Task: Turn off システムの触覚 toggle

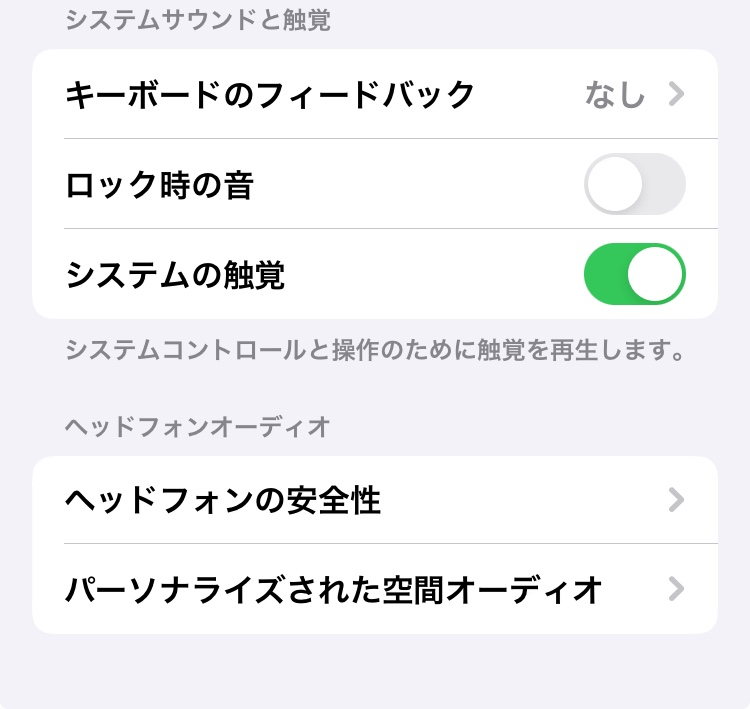Action: tap(634, 275)
